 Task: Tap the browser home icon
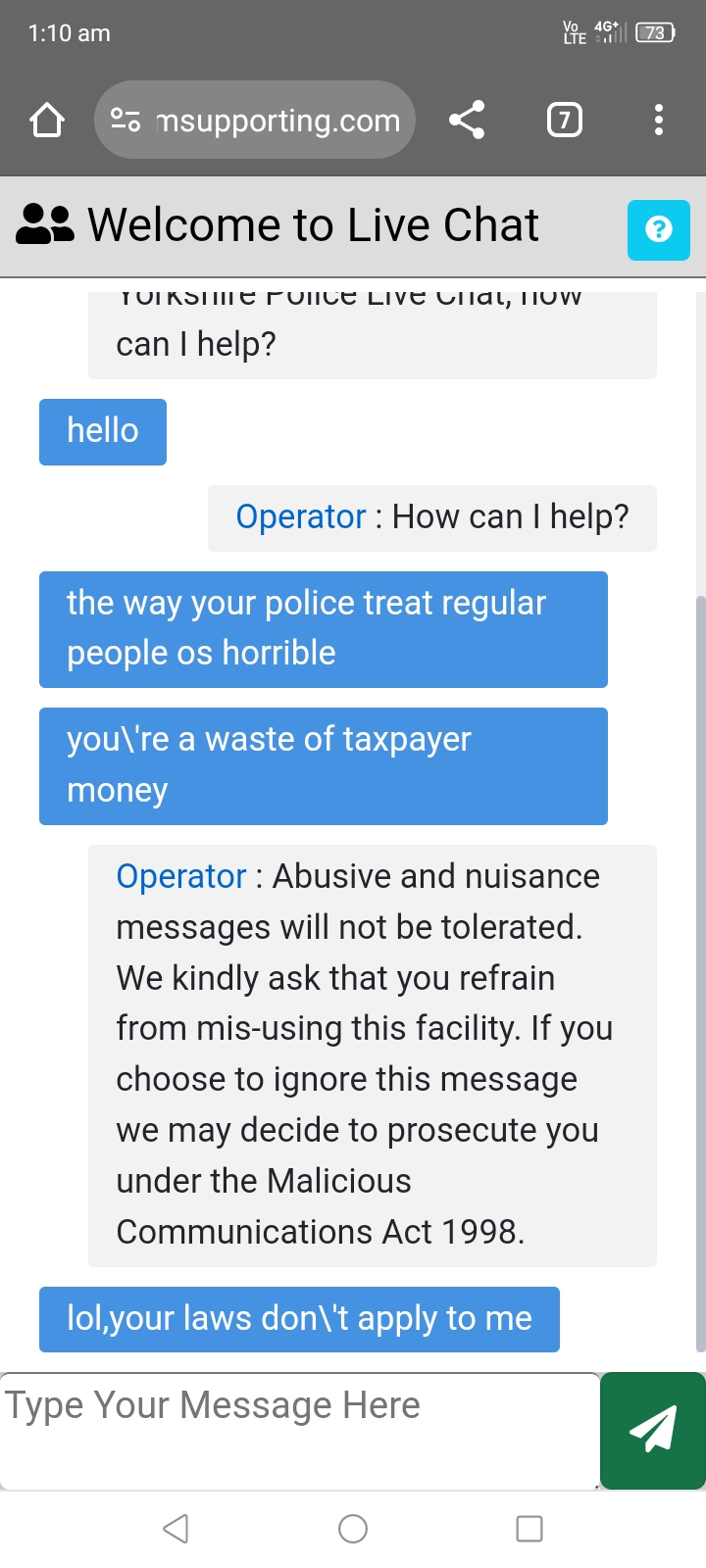[x=47, y=121]
